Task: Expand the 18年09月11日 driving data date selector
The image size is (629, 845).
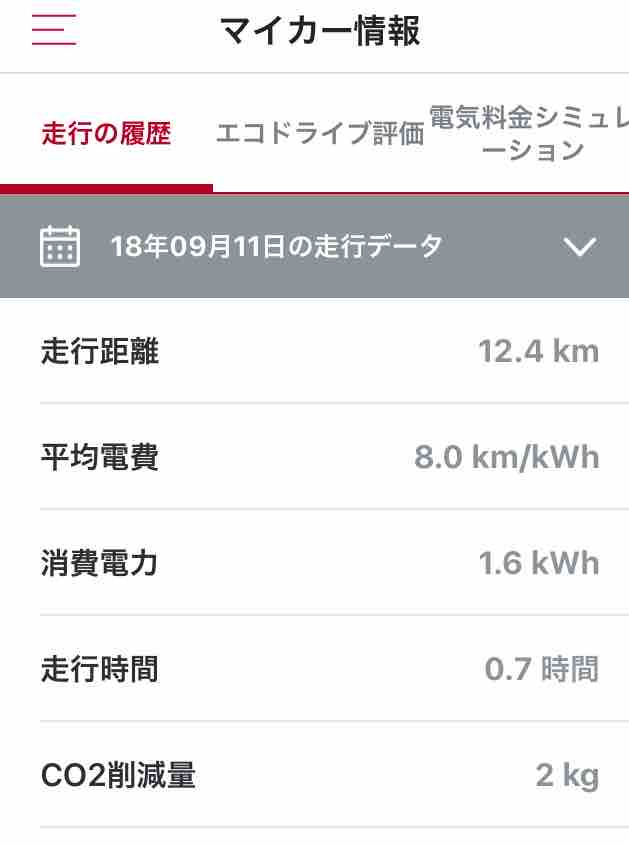Action: point(579,247)
